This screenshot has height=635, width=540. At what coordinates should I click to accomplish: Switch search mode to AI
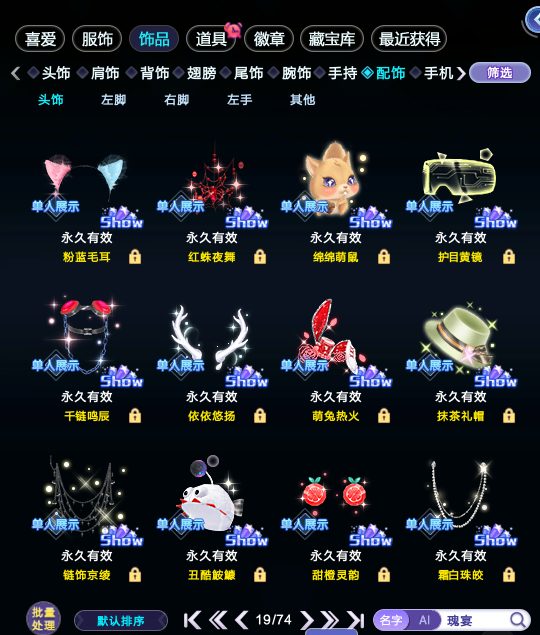tap(424, 620)
